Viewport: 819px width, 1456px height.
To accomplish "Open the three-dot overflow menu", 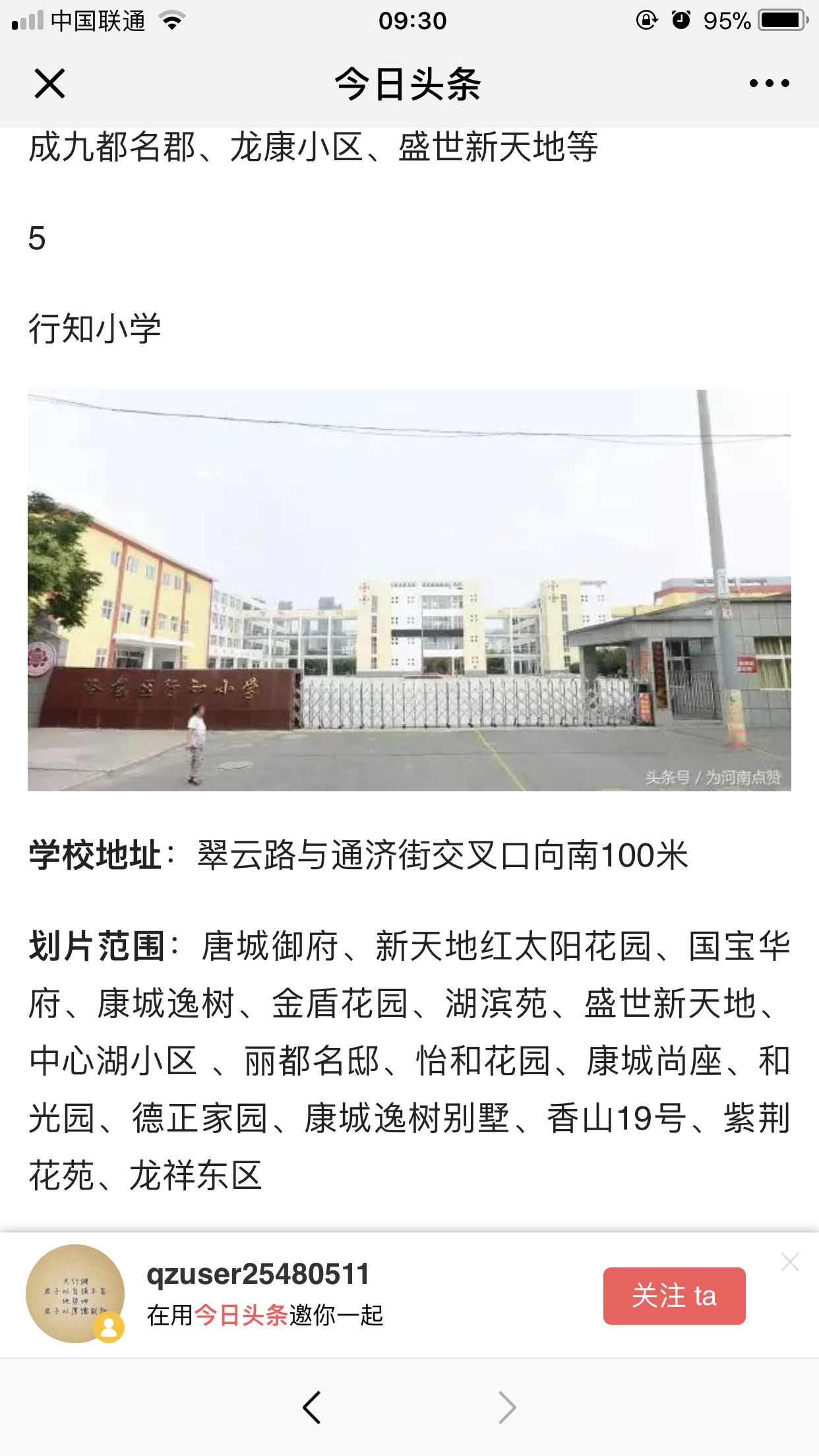I will [x=769, y=84].
